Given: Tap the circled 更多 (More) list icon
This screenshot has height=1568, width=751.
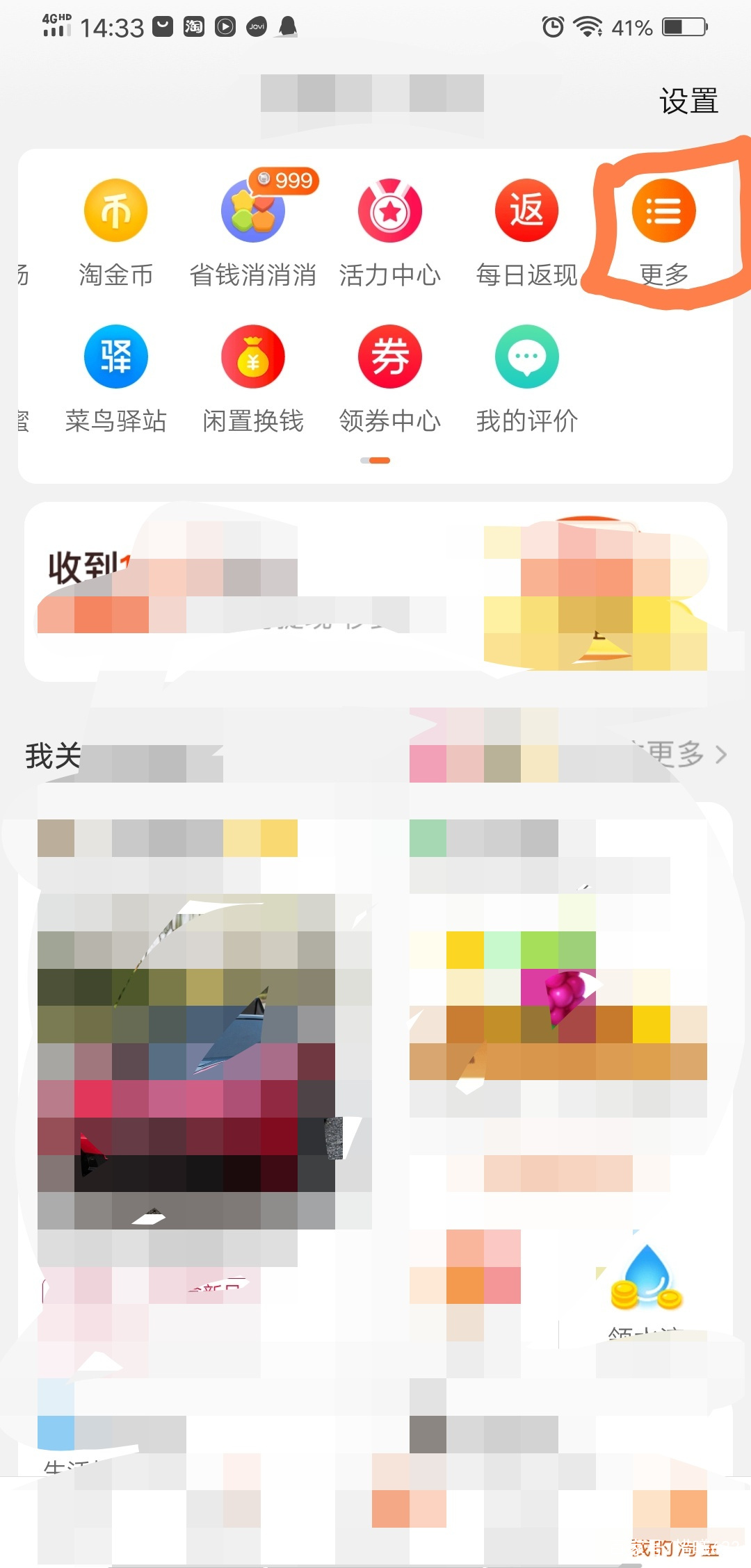Looking at the screenshot, I should pyautogui.click(x=663, y=212).
